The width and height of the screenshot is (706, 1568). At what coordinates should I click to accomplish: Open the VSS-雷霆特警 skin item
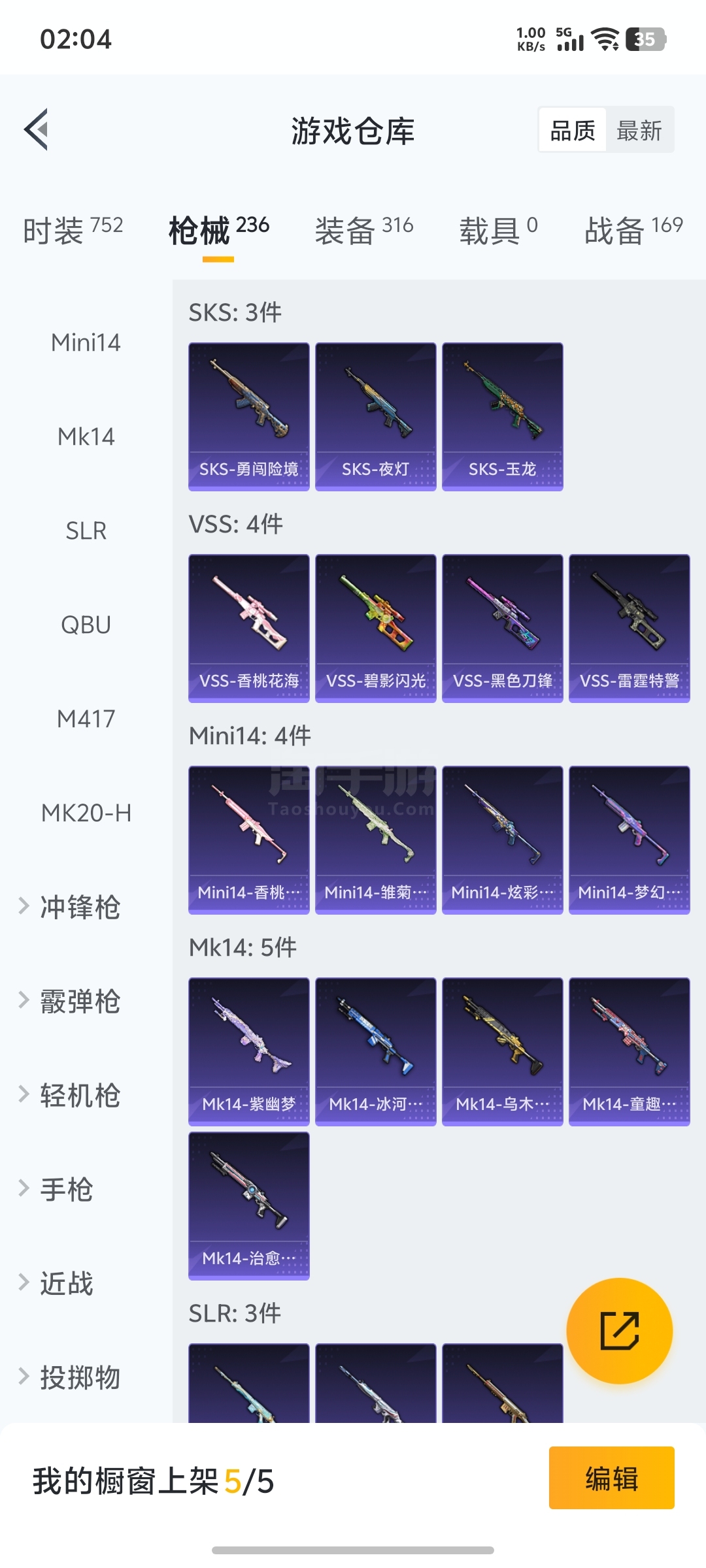629,628
